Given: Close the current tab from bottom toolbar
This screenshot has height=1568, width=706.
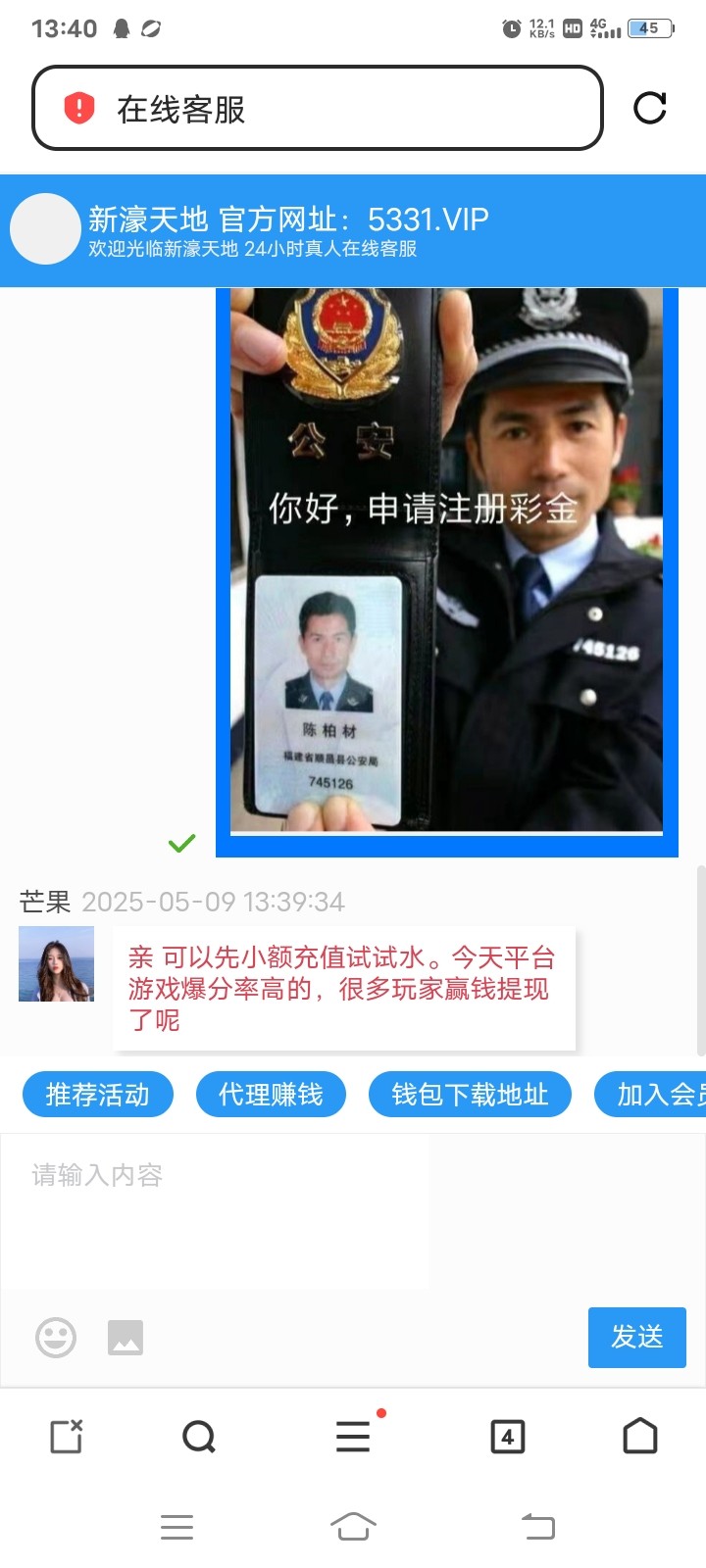Looking at the screenshot, I should tap(67, 1437).
